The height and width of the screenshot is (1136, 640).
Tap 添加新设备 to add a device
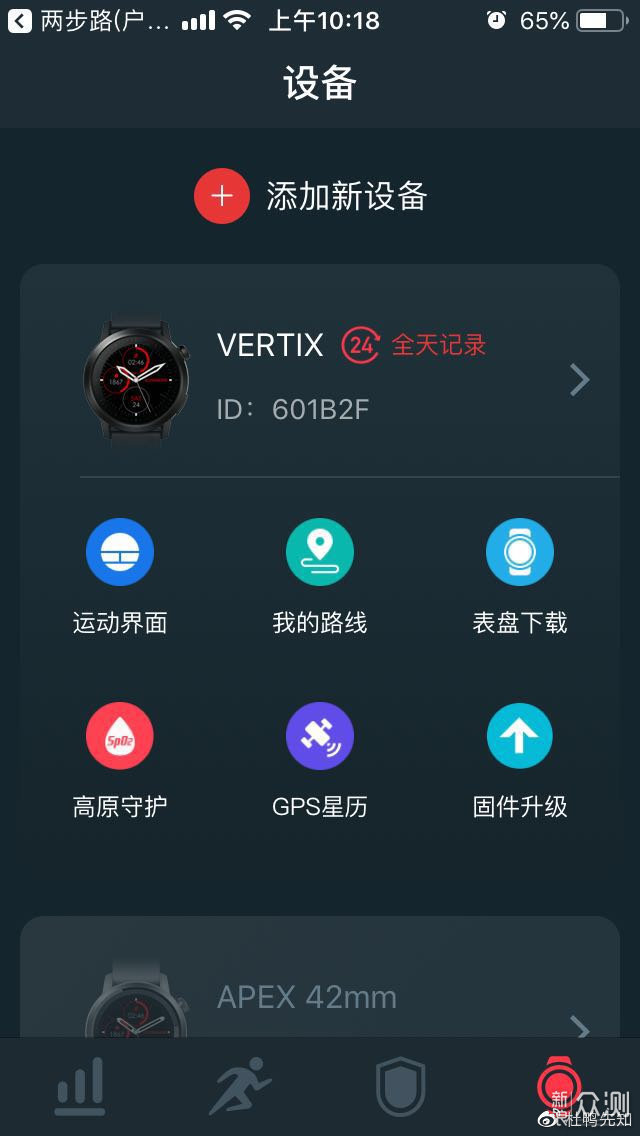coord(312,196)
